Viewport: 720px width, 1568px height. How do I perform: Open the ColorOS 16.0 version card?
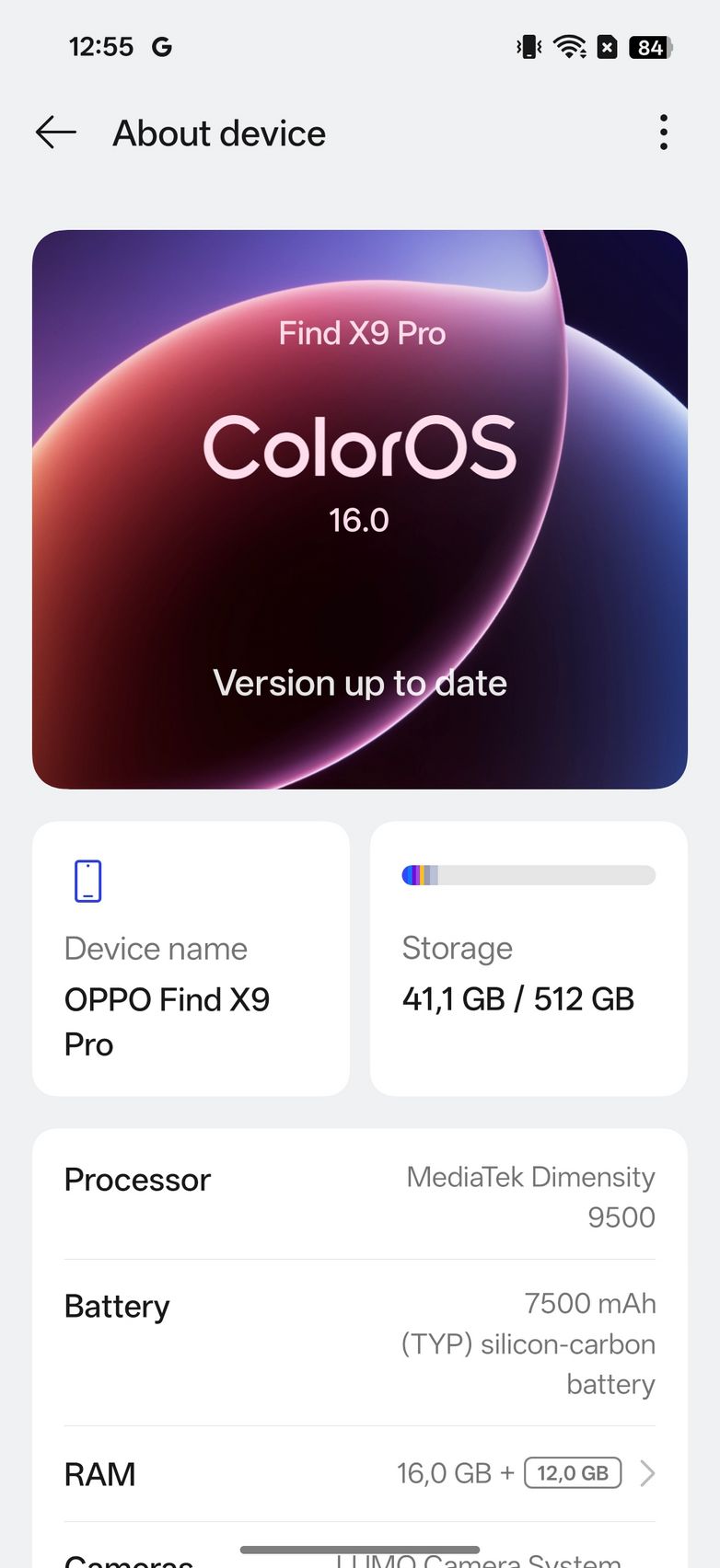[359, 509]
